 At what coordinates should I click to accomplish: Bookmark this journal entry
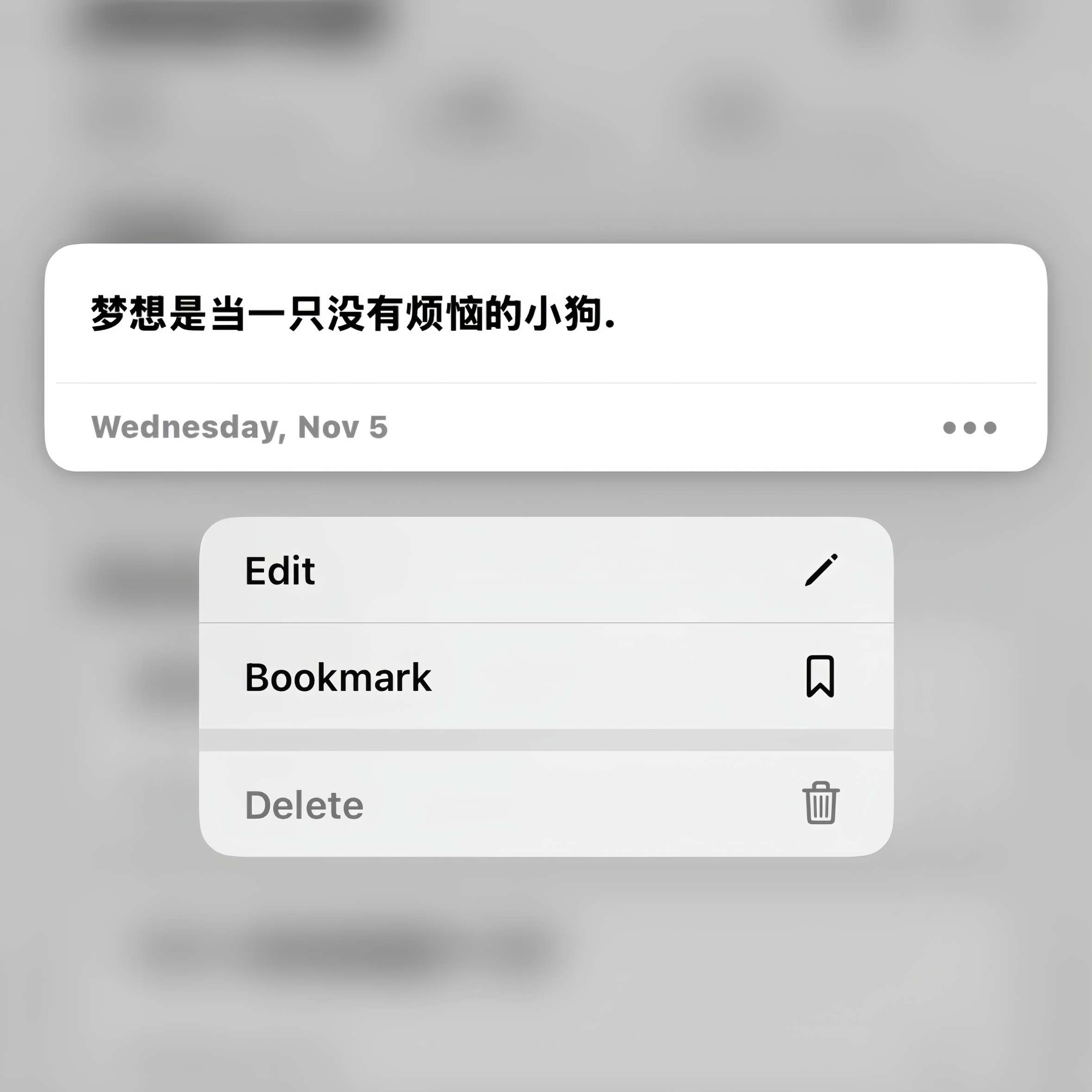(x=546, y=677)
